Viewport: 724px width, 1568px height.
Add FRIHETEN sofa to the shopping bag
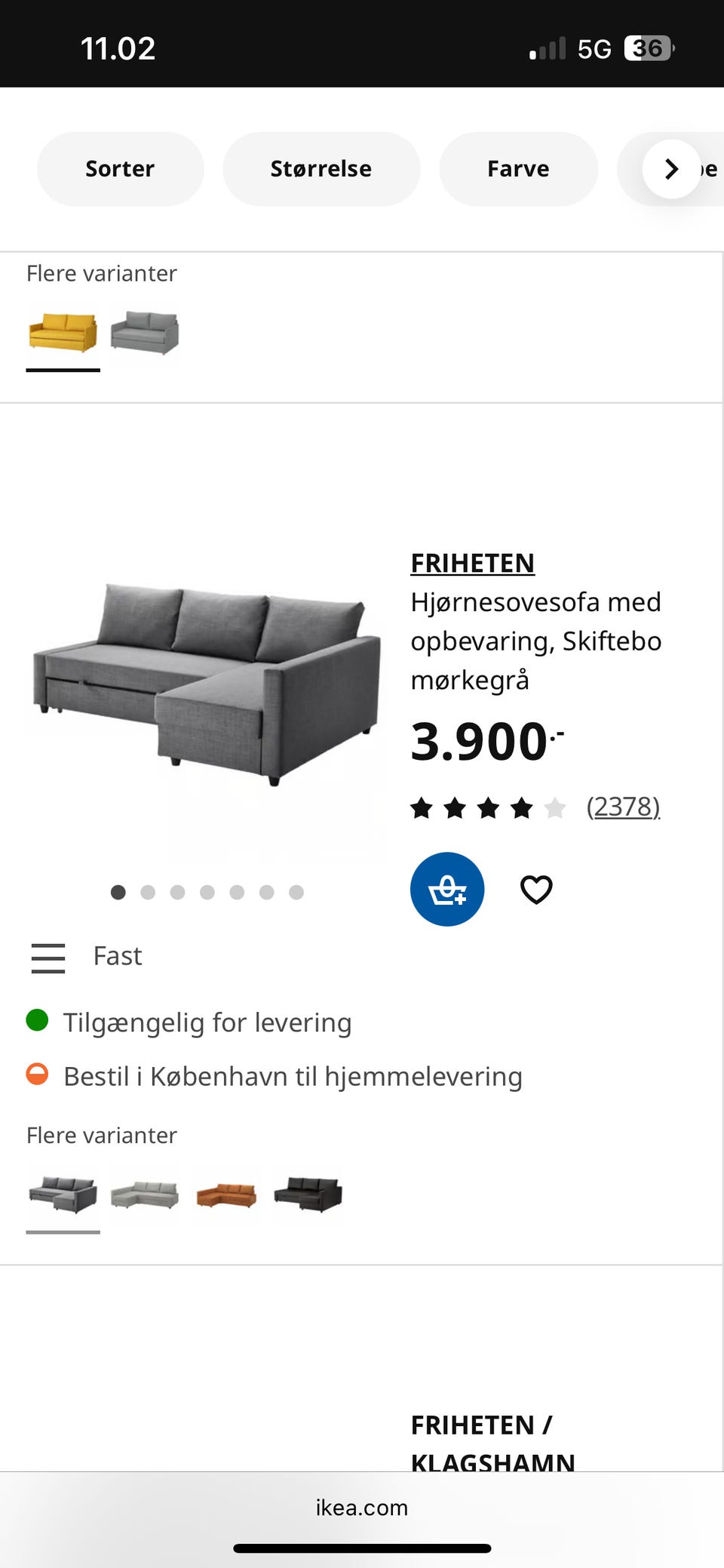[x=446, y=889]
